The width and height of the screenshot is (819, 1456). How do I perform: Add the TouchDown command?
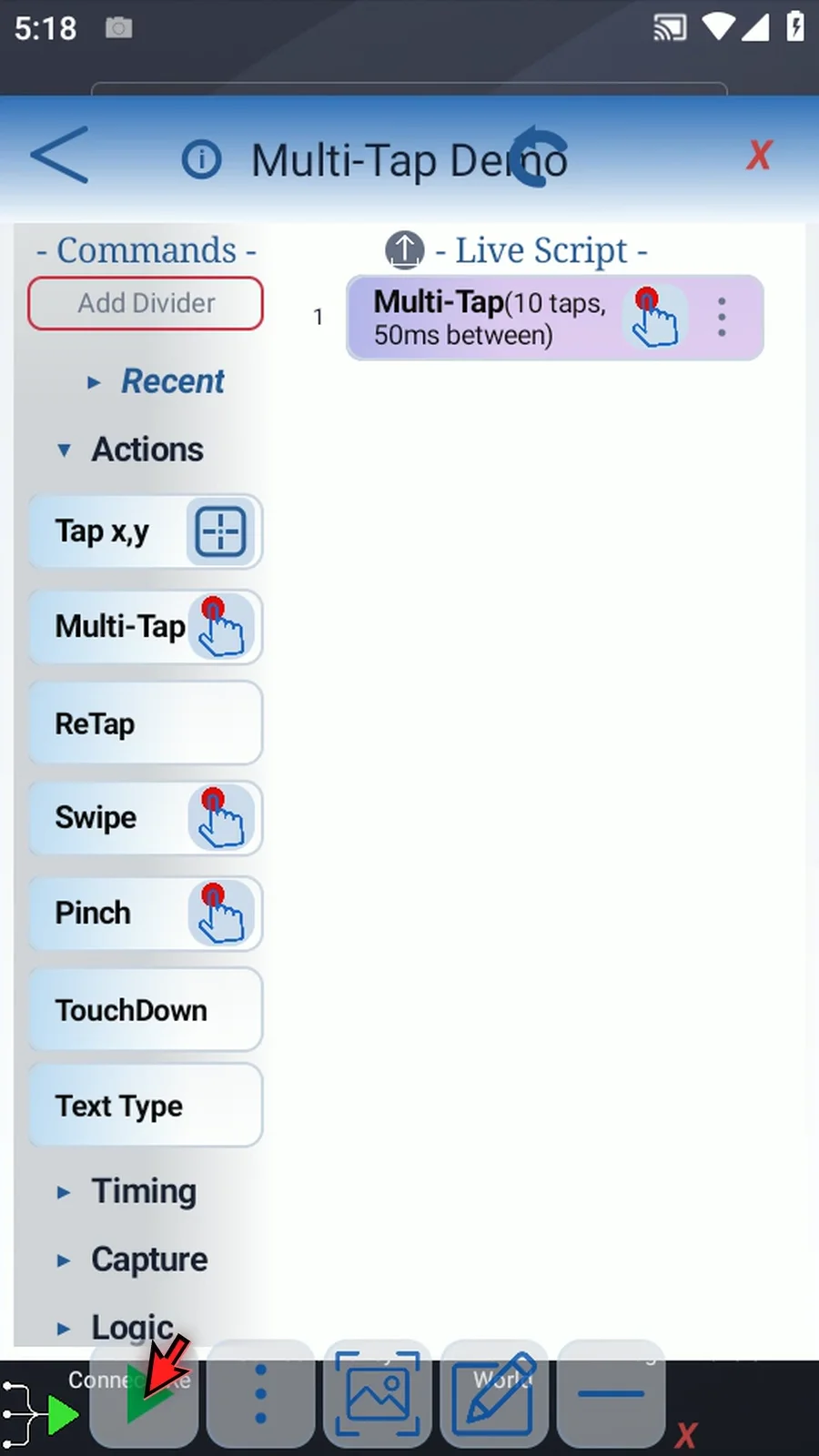coord(146,1009)
